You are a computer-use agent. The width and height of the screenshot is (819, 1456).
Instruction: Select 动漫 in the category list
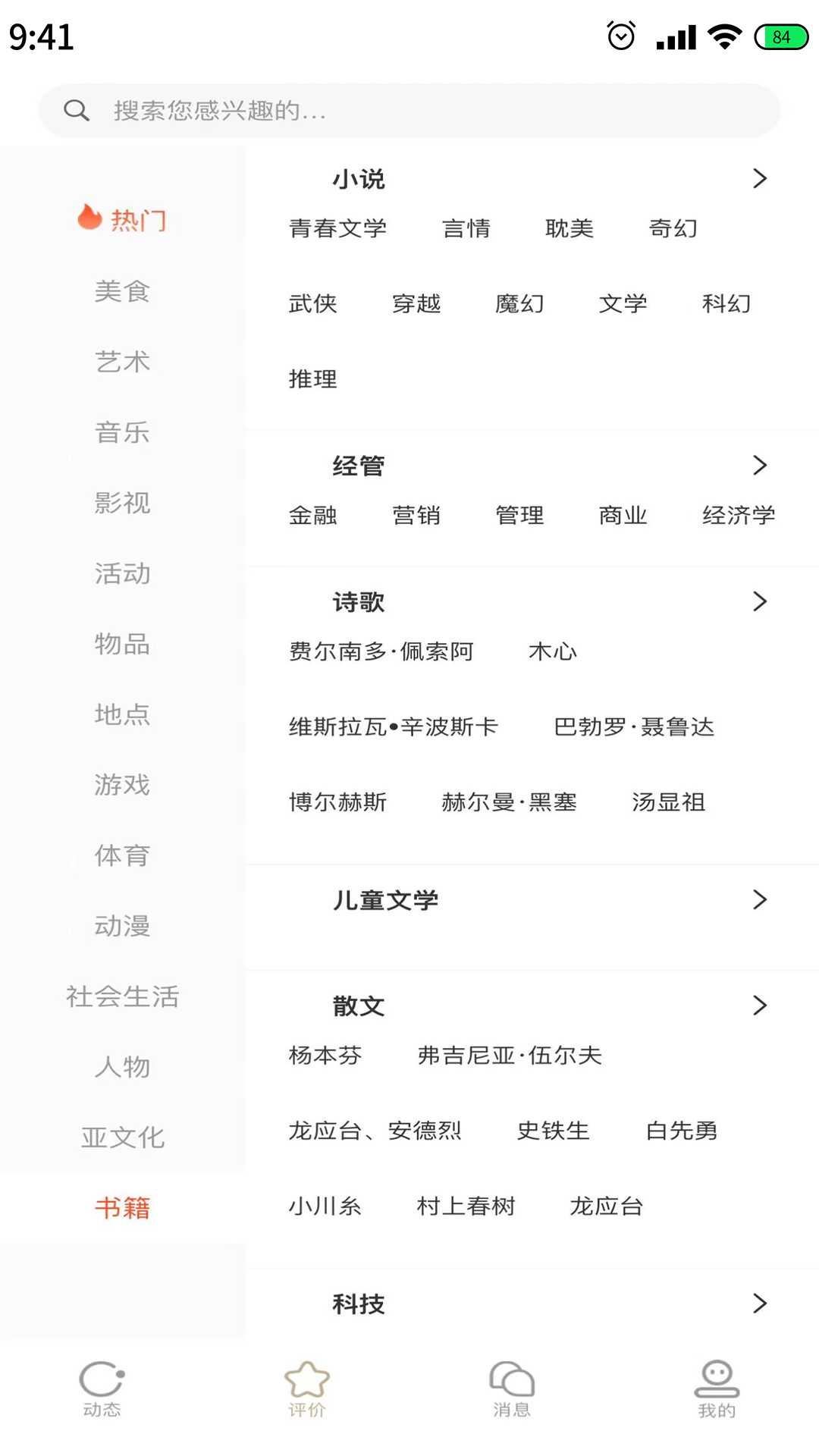tap(123, 926)
